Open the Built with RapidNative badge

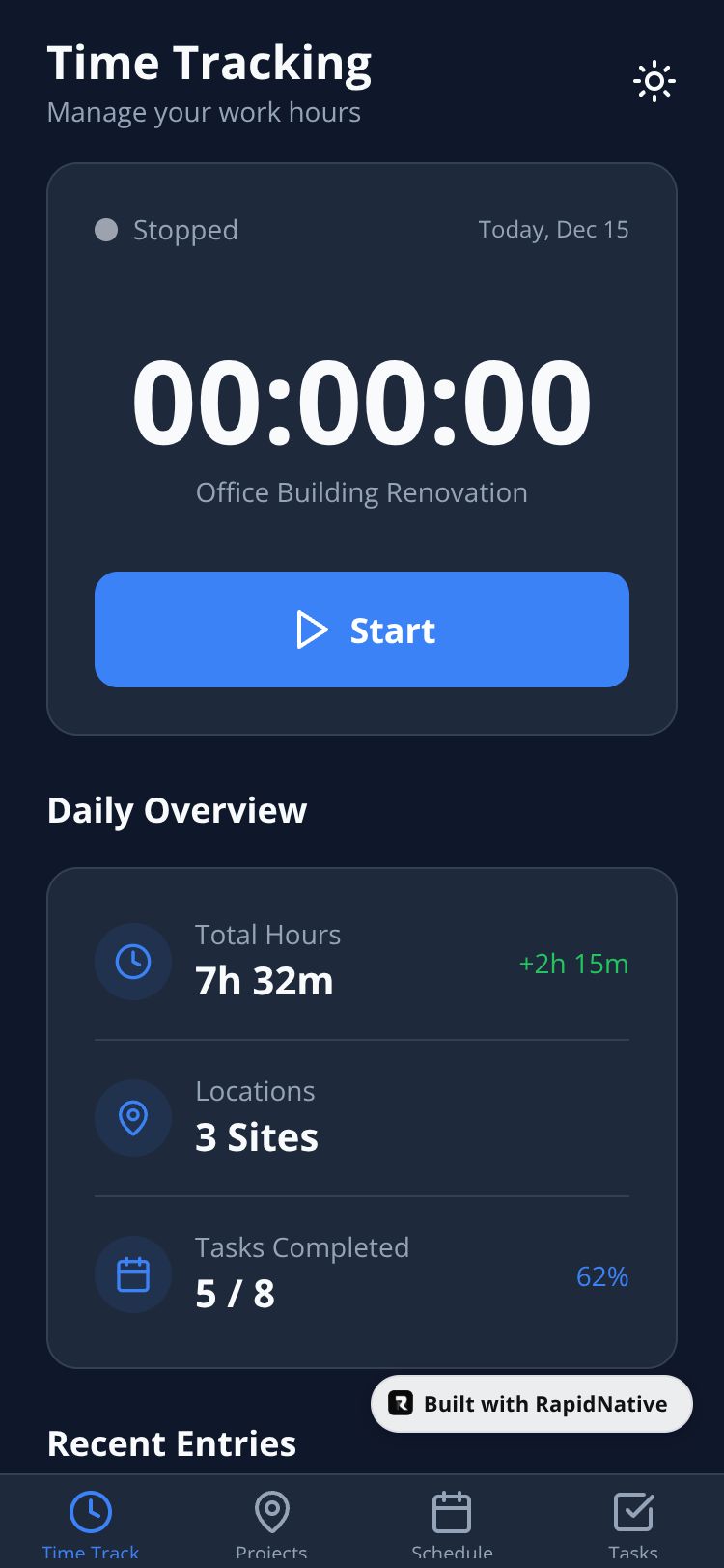(x=532, y=1404)
